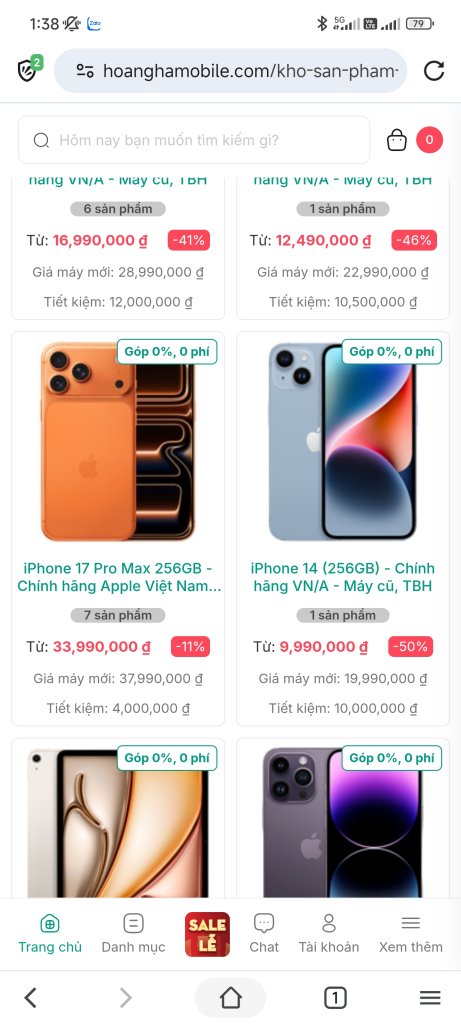Viewport: 461px width, 1024px height.
Task: Open the Chat tab
Action: tap(264, 934)
